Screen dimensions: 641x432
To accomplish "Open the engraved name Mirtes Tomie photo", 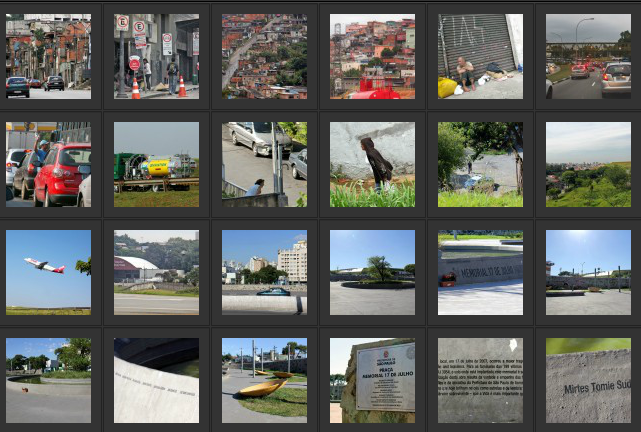I will click(588, 380).
